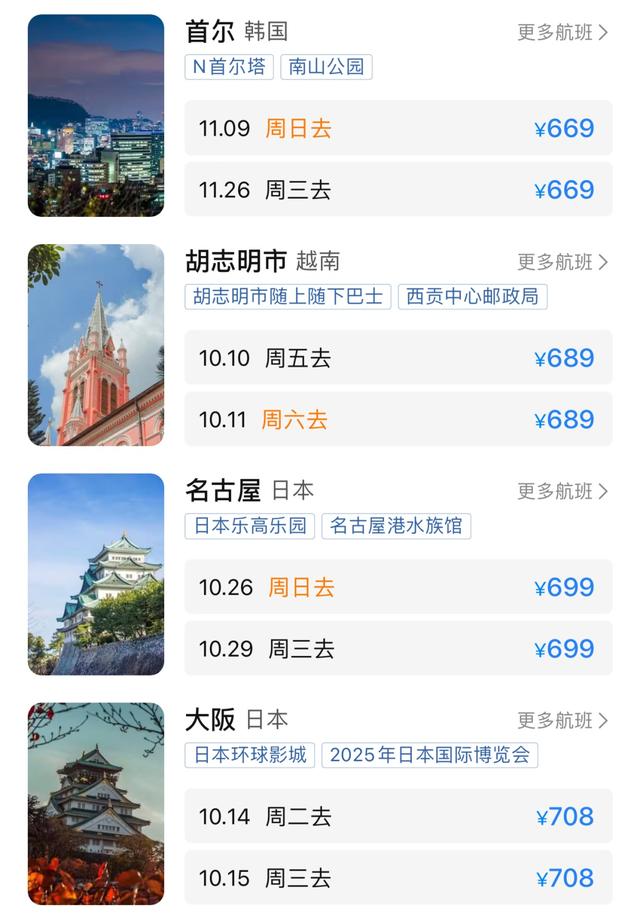Tap the 南山公园 tag
The height and width of the screenshot is (918, 640).
326,67
